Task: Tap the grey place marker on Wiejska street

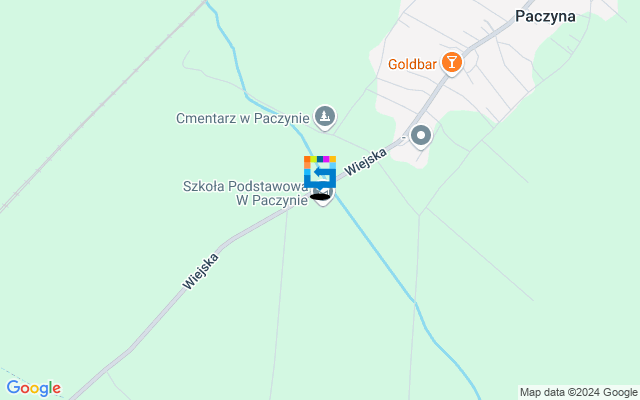Action: tap(421, 135)
